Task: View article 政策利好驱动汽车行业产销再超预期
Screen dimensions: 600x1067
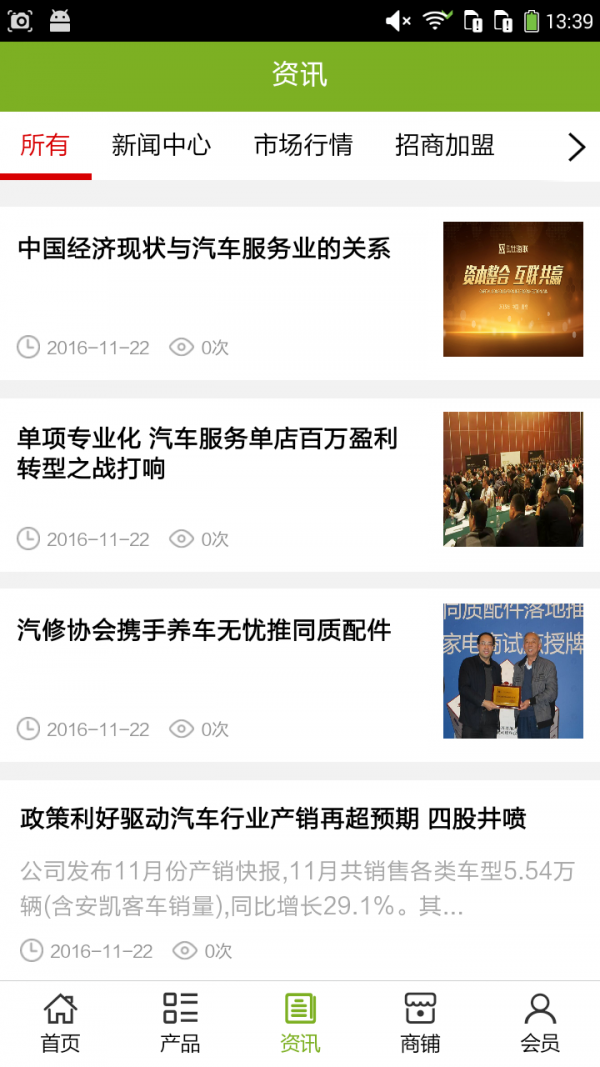Action: (x=273, y=819)
